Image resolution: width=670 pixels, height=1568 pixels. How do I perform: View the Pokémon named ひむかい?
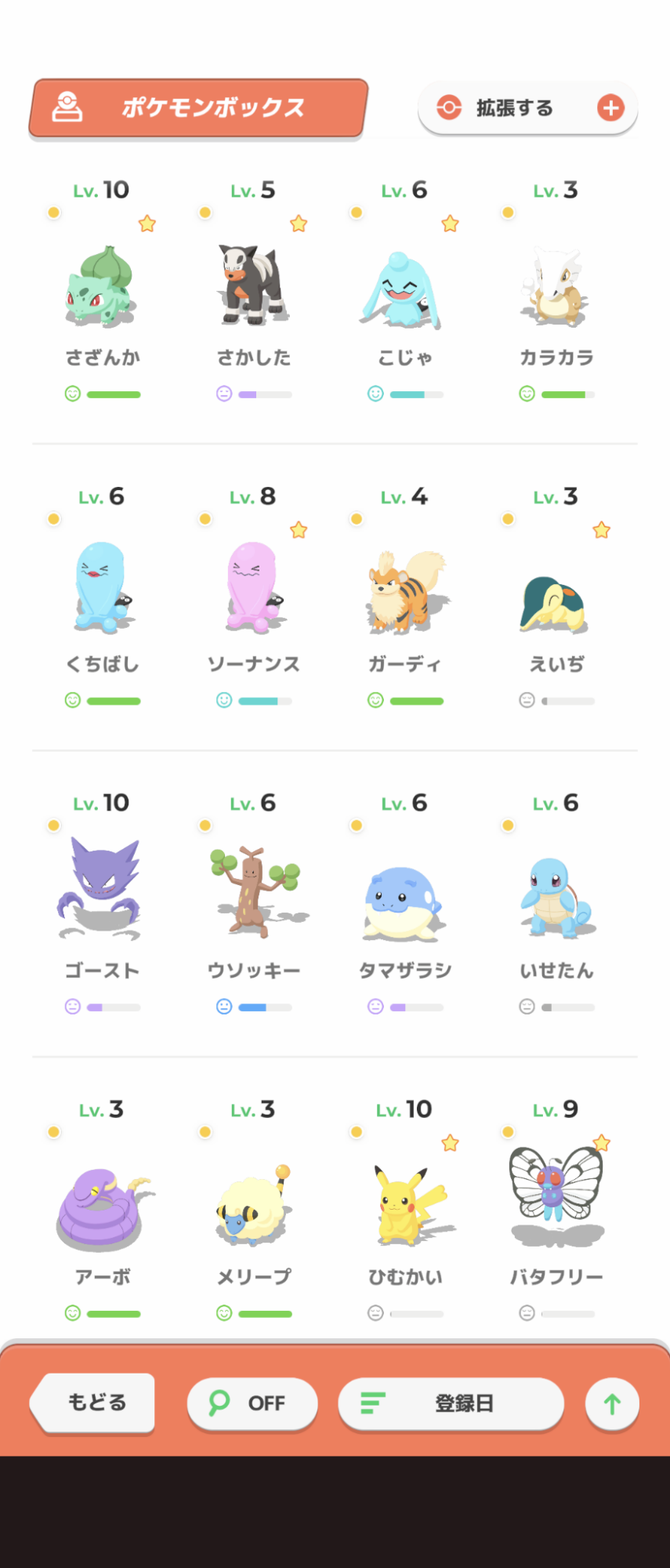pyautogui.click(x=404, y=1207)
